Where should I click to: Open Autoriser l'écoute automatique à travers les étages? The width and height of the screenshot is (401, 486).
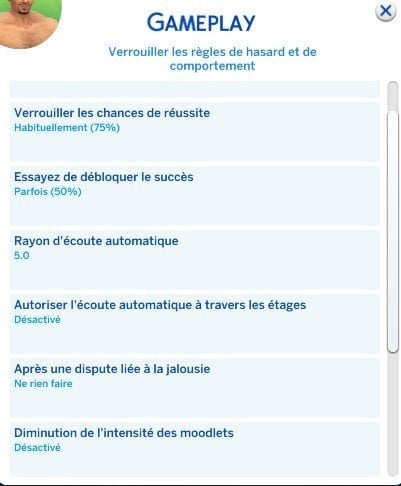195,324
